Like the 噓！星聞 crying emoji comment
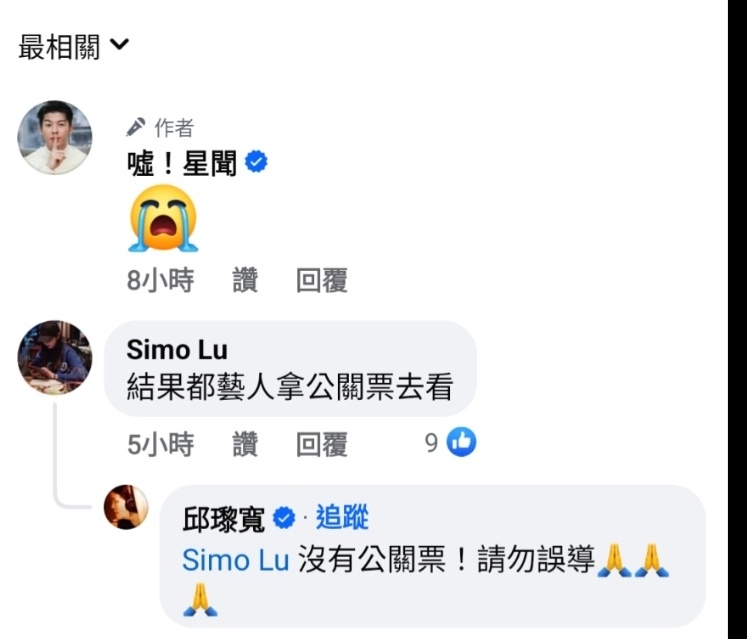Screen dimensions: 747x639 tap(245, 281)
